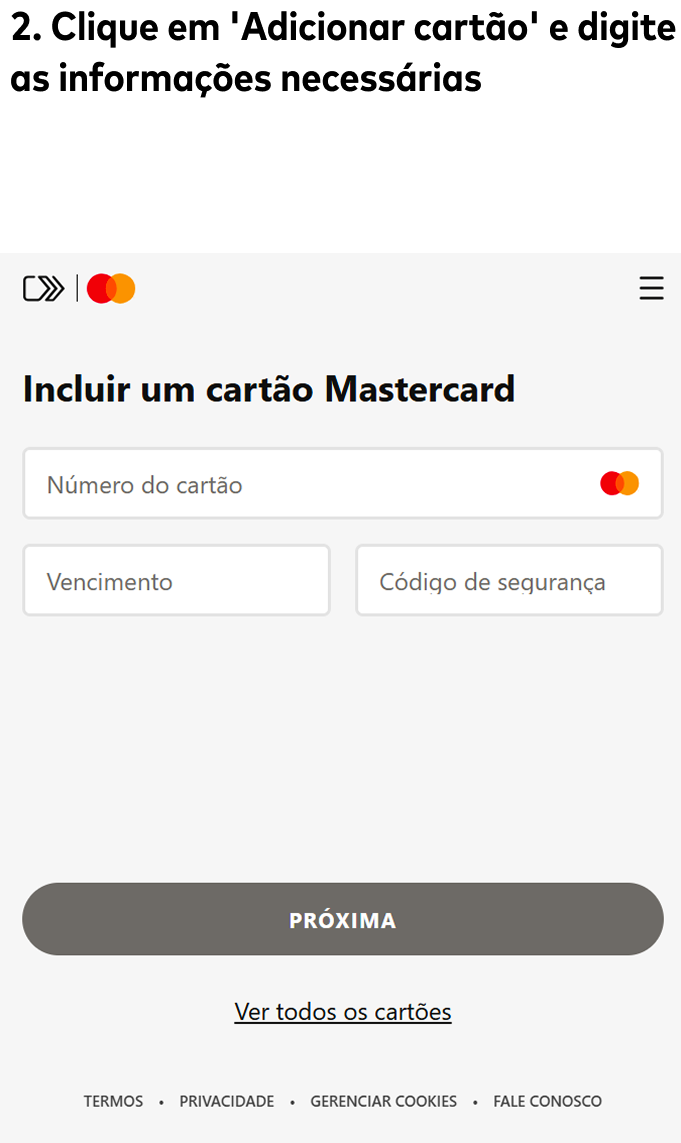Focus the Código de segurança field
The width and height of the screenshot is (681, 1143).
point(509,581)
